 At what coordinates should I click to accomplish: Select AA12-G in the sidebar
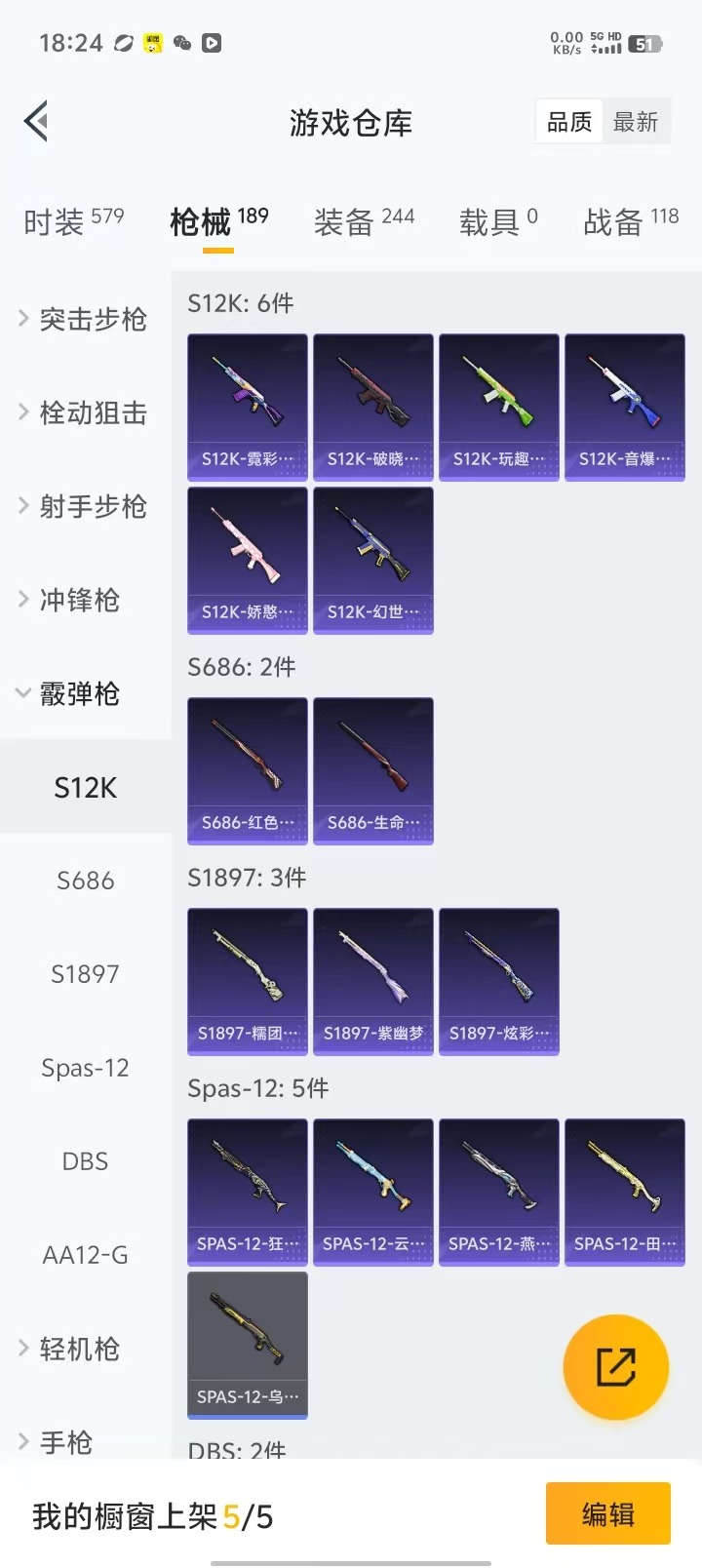click(86, 1255)
